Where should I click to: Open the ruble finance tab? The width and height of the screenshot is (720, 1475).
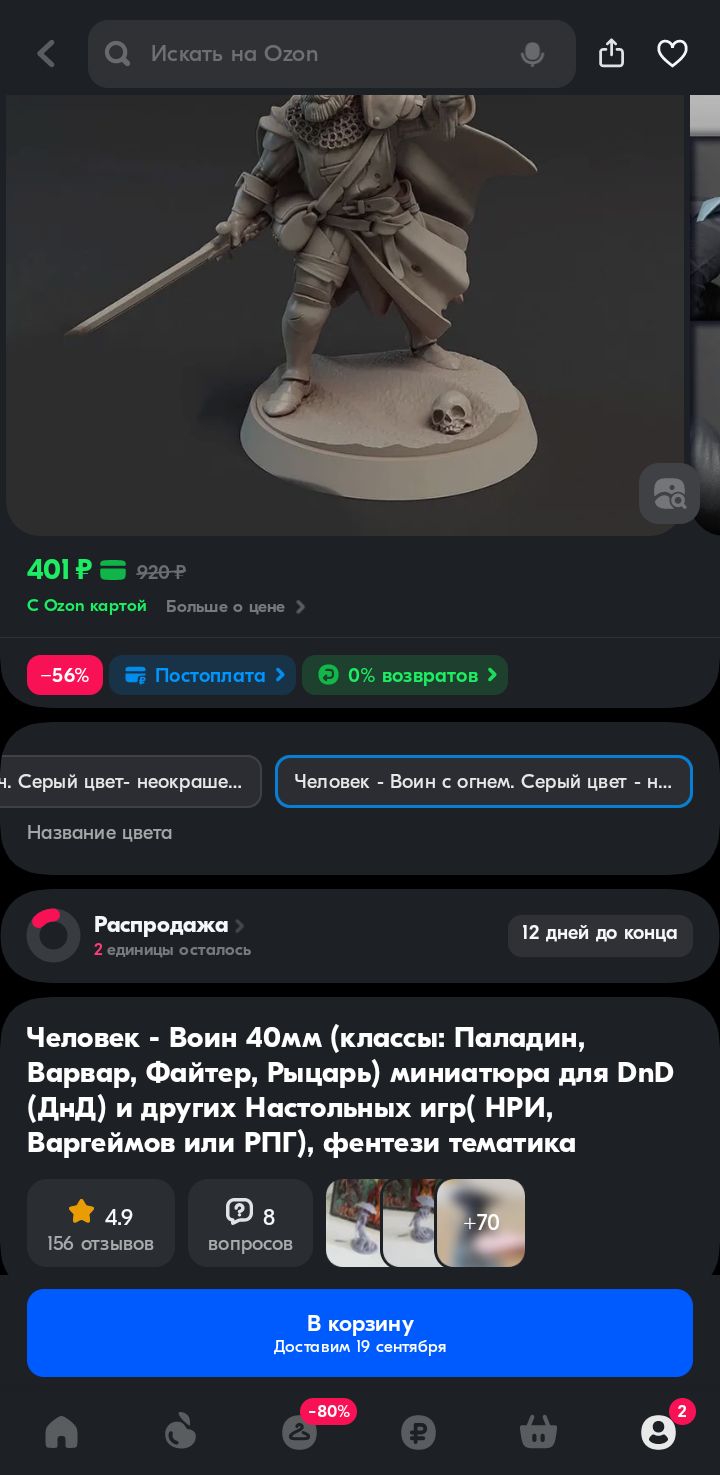coord(418,1432)
